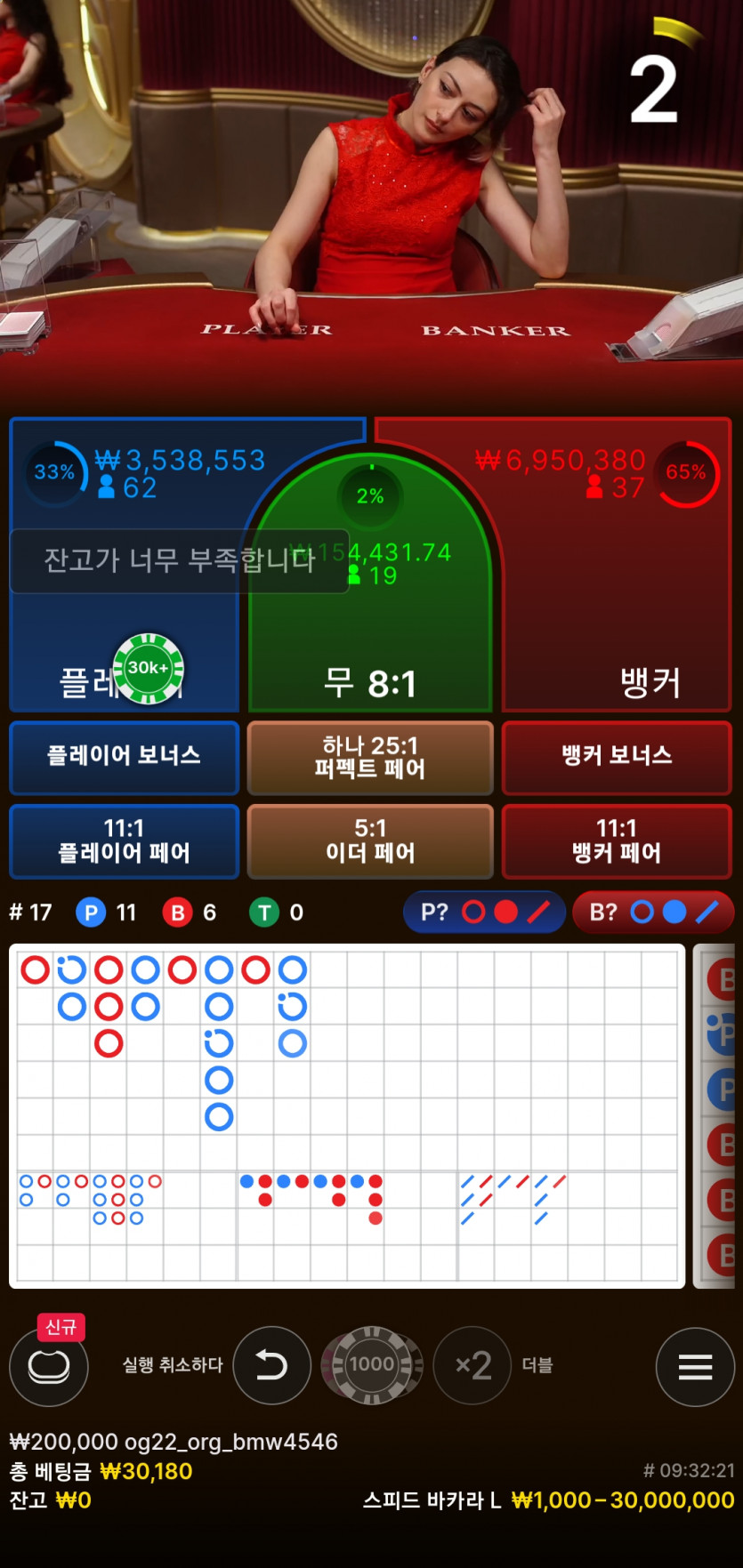Bet on 퍼펙트 페어 25:1
This screenshot has width=743, height=1568.
point(370,757)
